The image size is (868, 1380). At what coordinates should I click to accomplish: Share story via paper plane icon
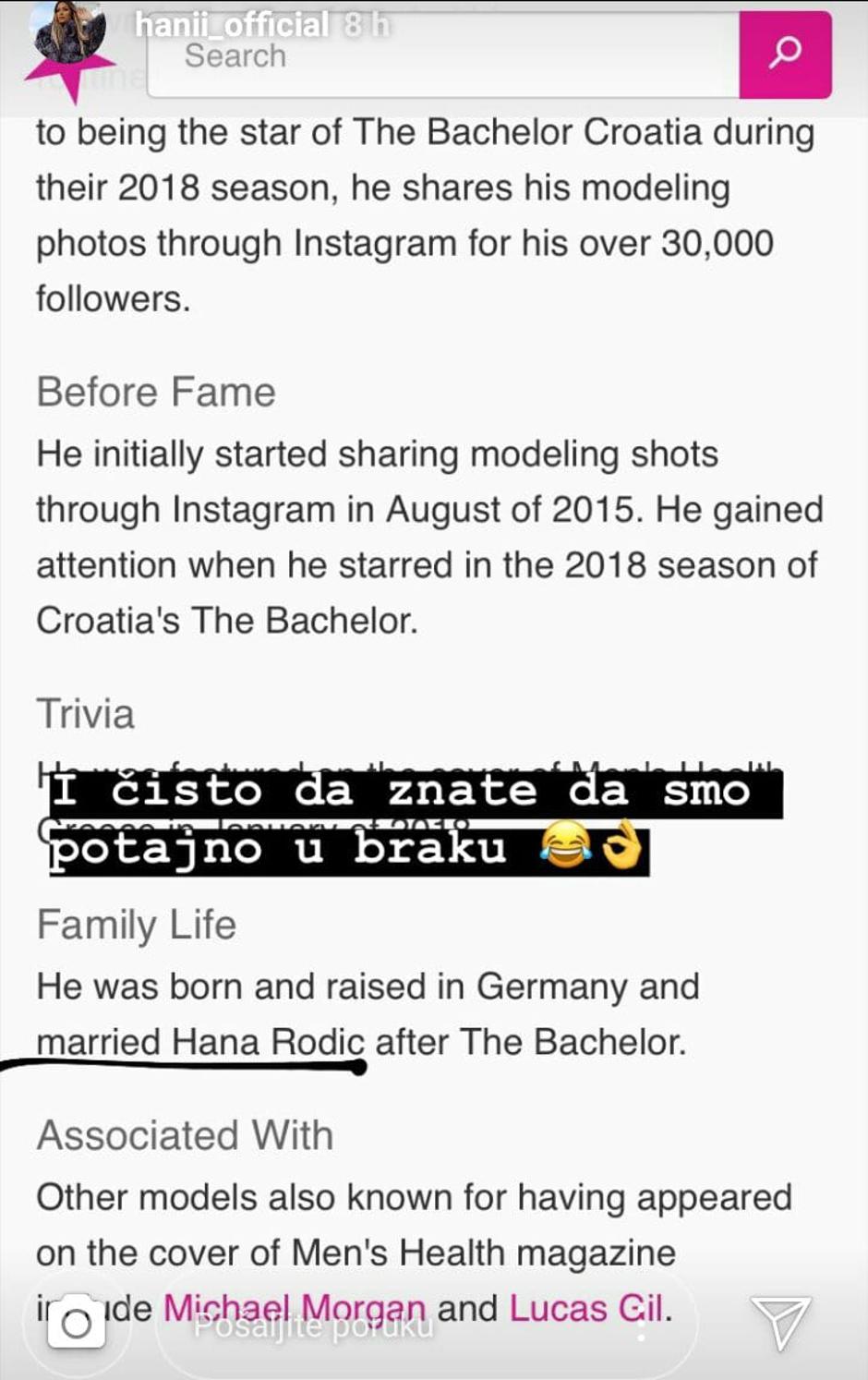pyautogui.click(x=780, y=1322)
